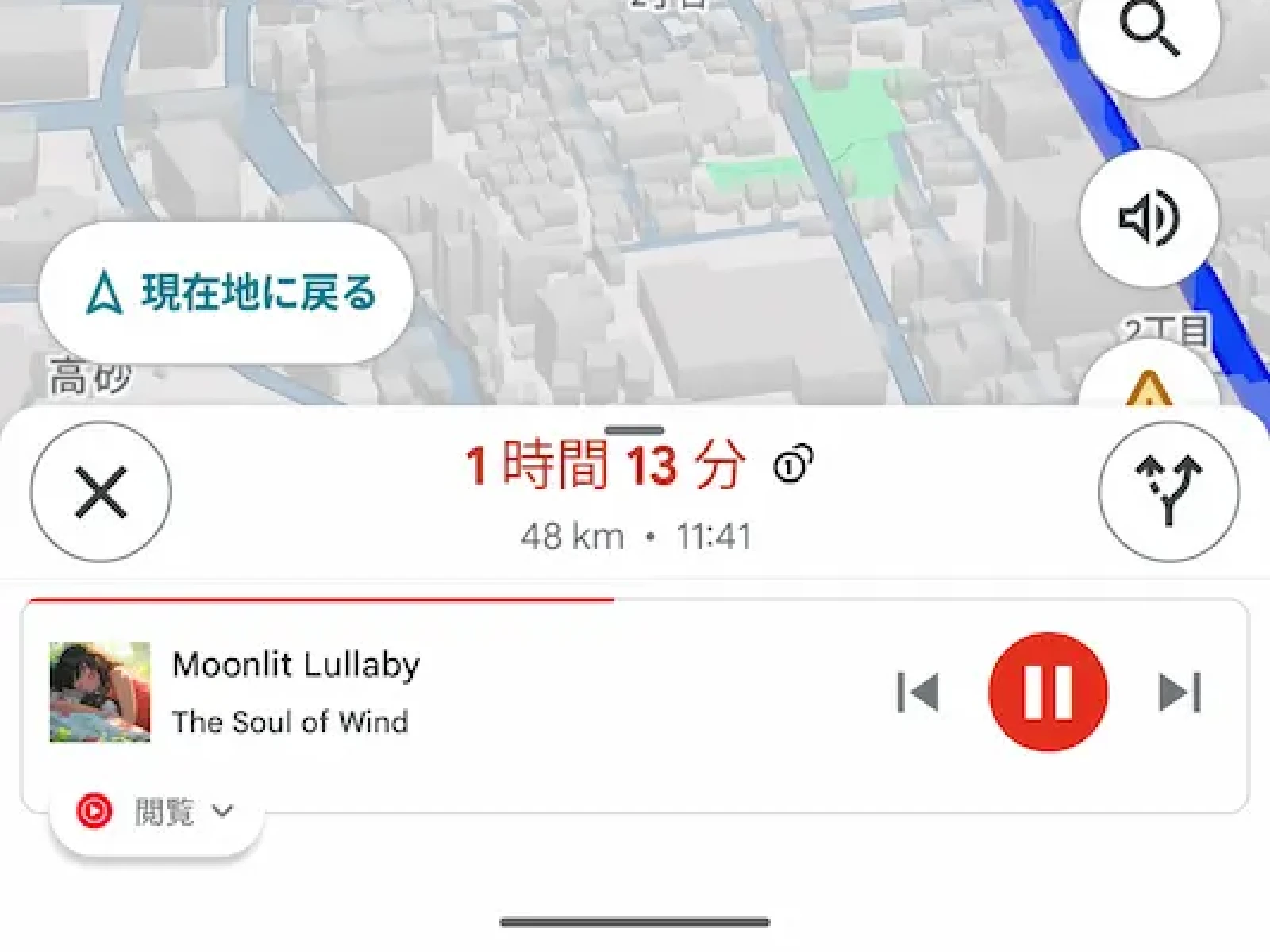
Task: Open the search magnifier on the map
Action: click(1149, 30)
